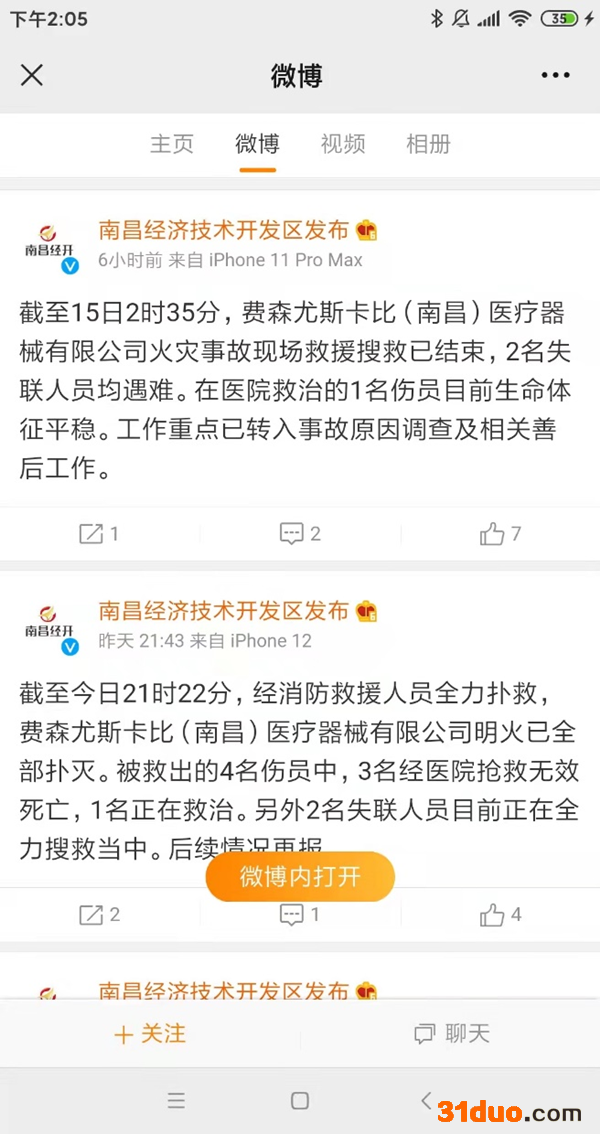Switch to the 主页 tab
The image size is (600, 1134).
(171, 144)
